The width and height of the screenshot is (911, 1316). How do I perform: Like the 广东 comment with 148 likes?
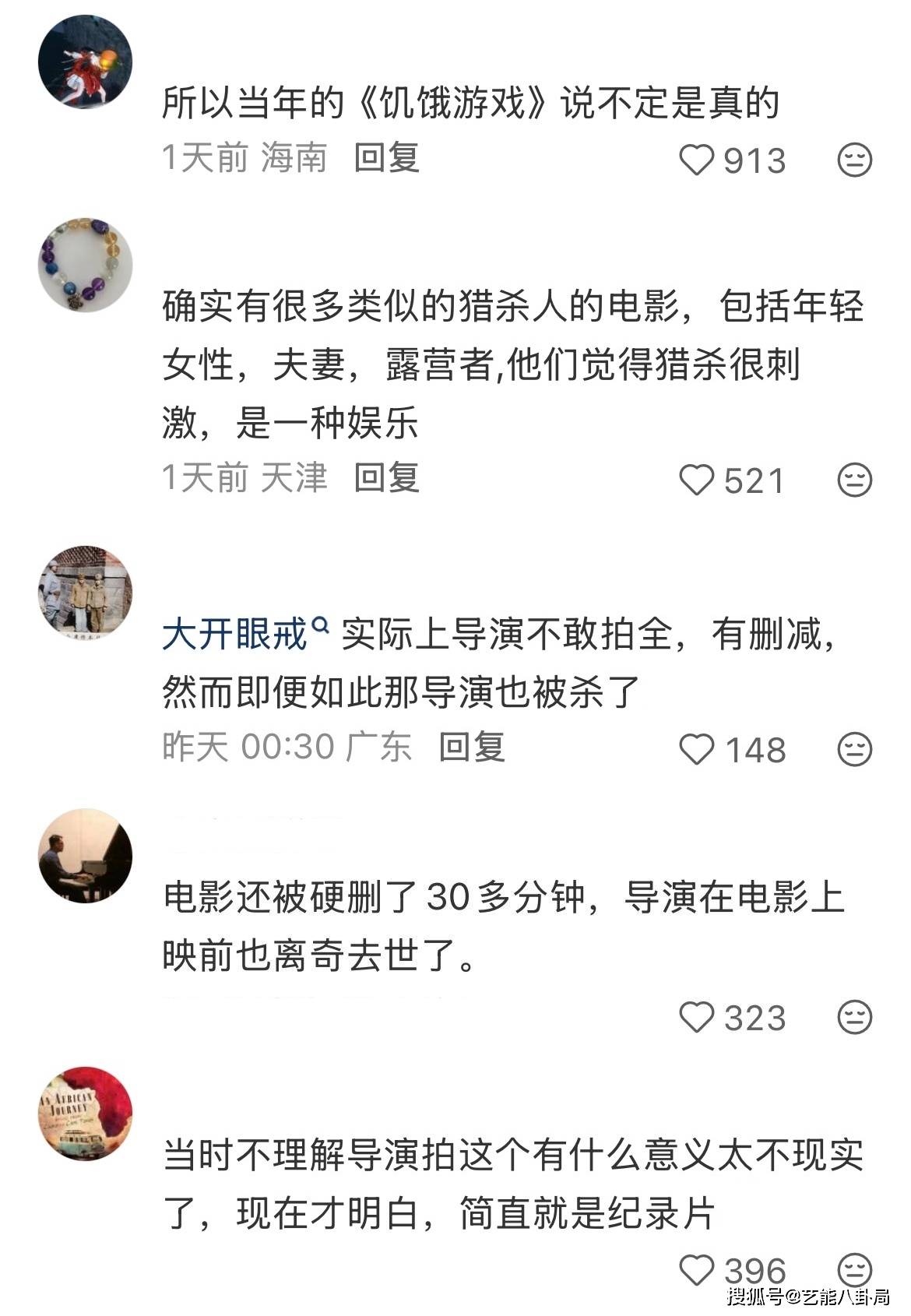[696, 749]
